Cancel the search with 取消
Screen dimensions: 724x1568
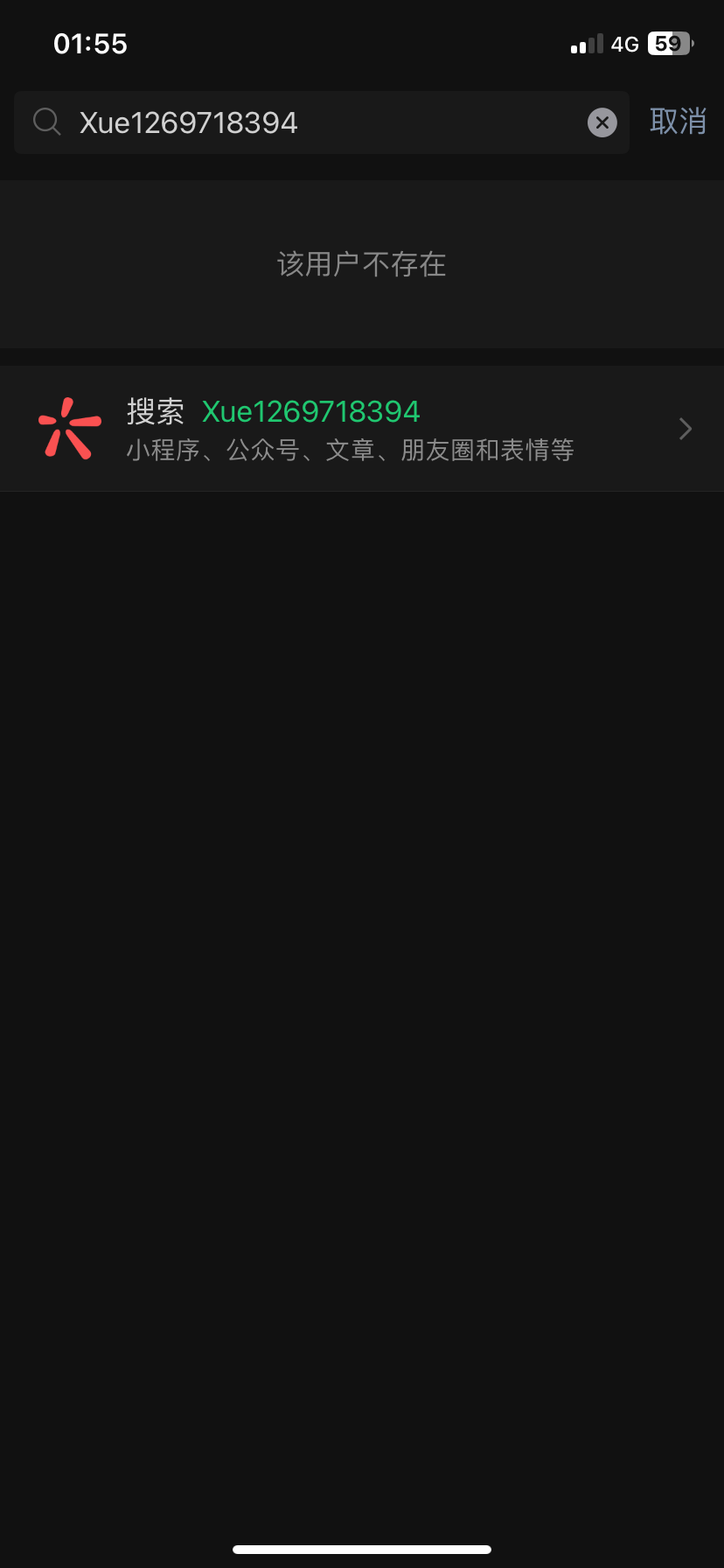click(678, 122)
